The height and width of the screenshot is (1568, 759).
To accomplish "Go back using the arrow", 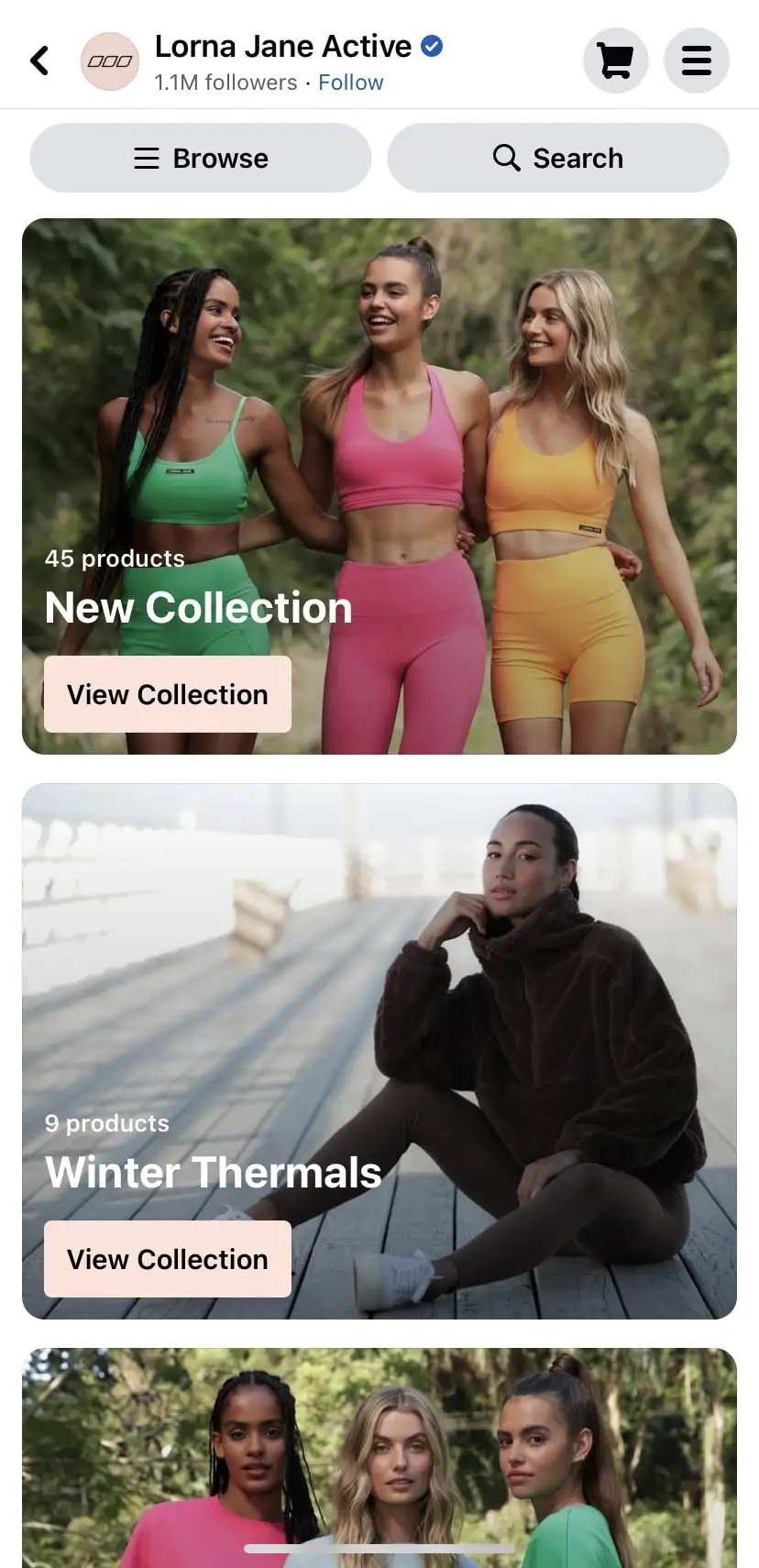I will pyautogui.click(x=39, y=61).
